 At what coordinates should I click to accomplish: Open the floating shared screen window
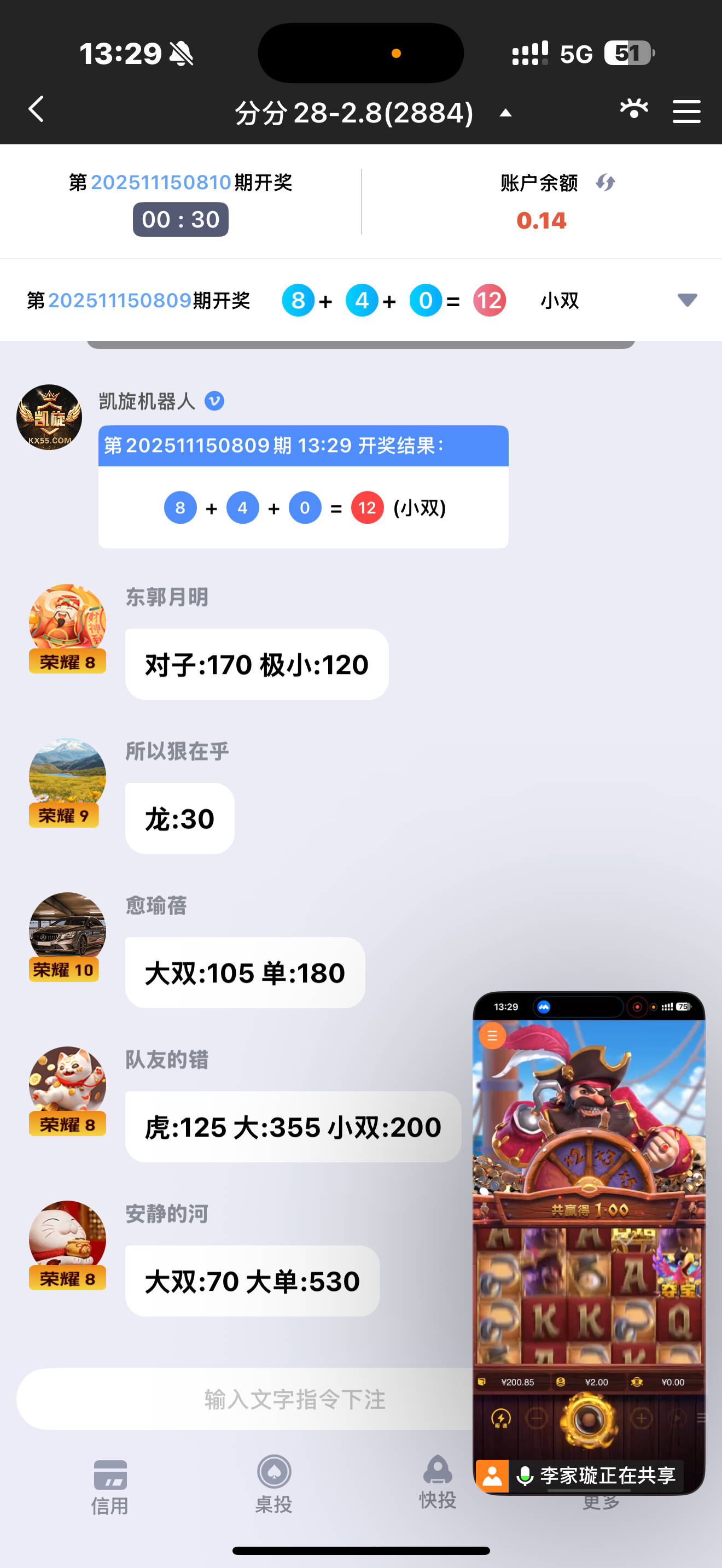point(588,1242)
